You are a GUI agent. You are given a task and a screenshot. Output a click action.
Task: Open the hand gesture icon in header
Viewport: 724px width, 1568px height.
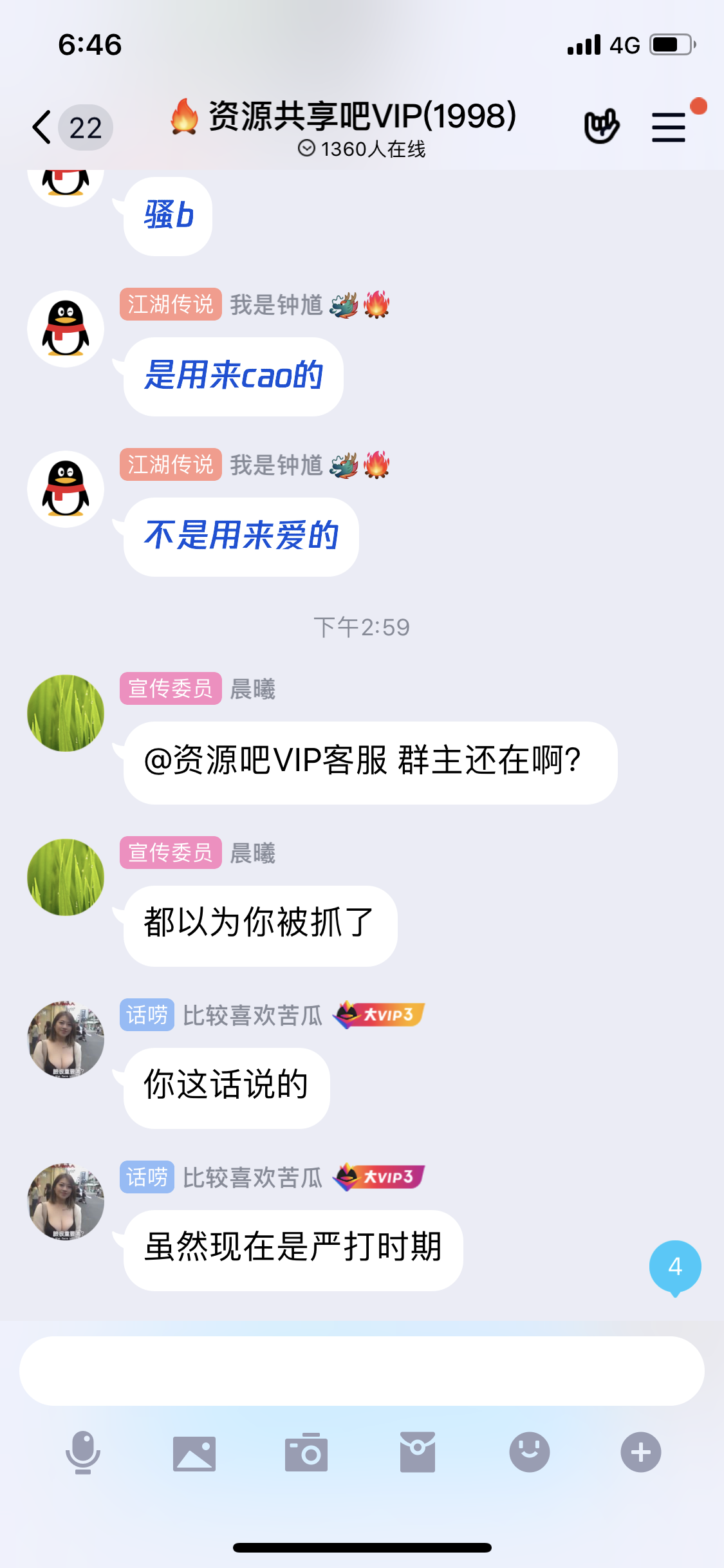tap(601, 126)
